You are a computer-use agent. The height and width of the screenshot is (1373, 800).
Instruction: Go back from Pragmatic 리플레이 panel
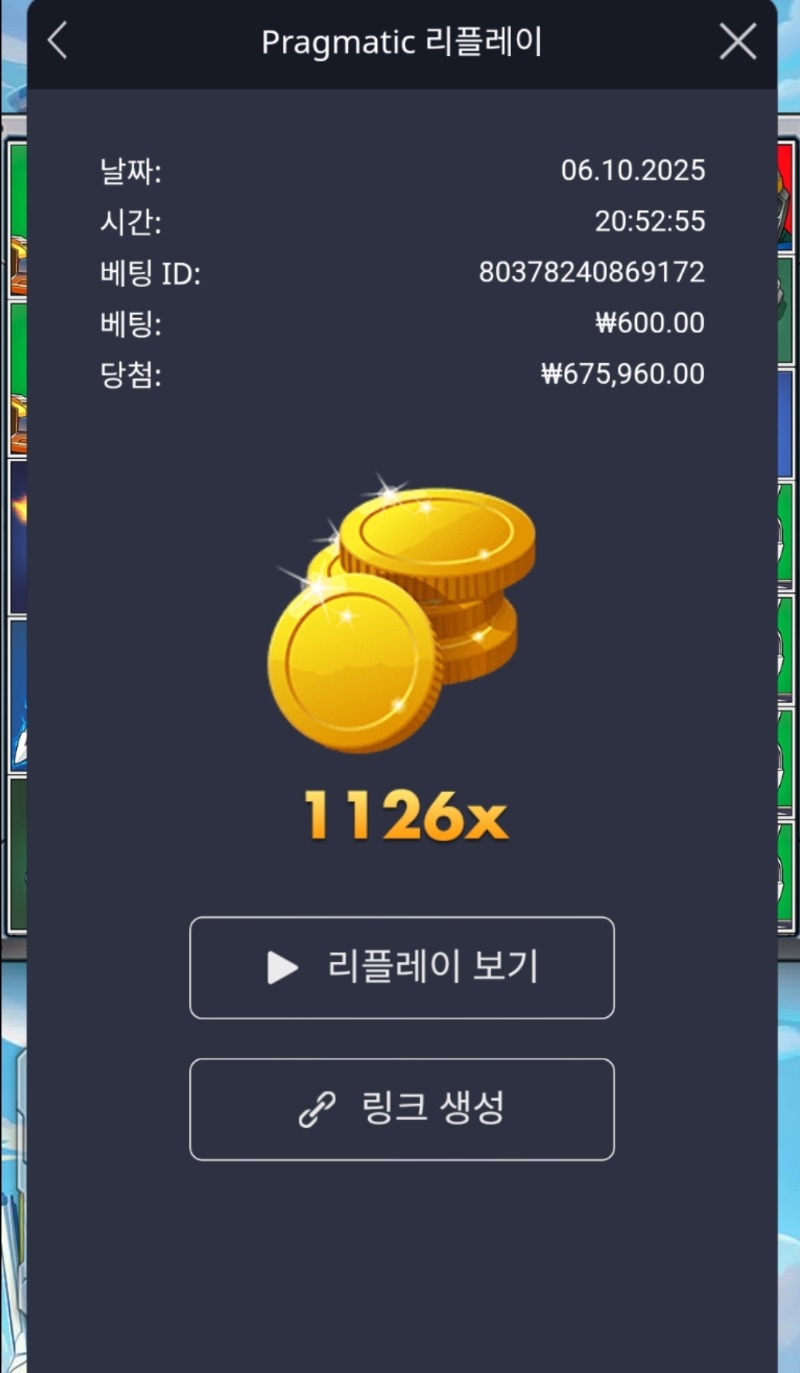58,41
